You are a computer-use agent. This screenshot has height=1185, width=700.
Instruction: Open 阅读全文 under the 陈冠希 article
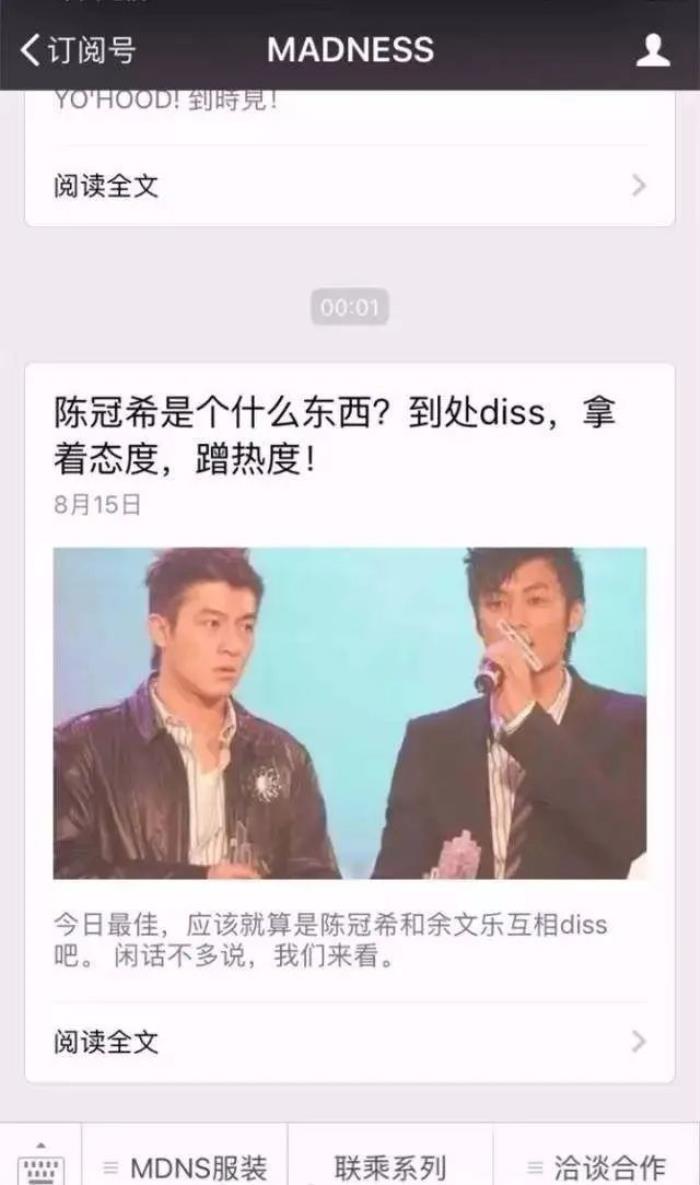point(349,1042)
